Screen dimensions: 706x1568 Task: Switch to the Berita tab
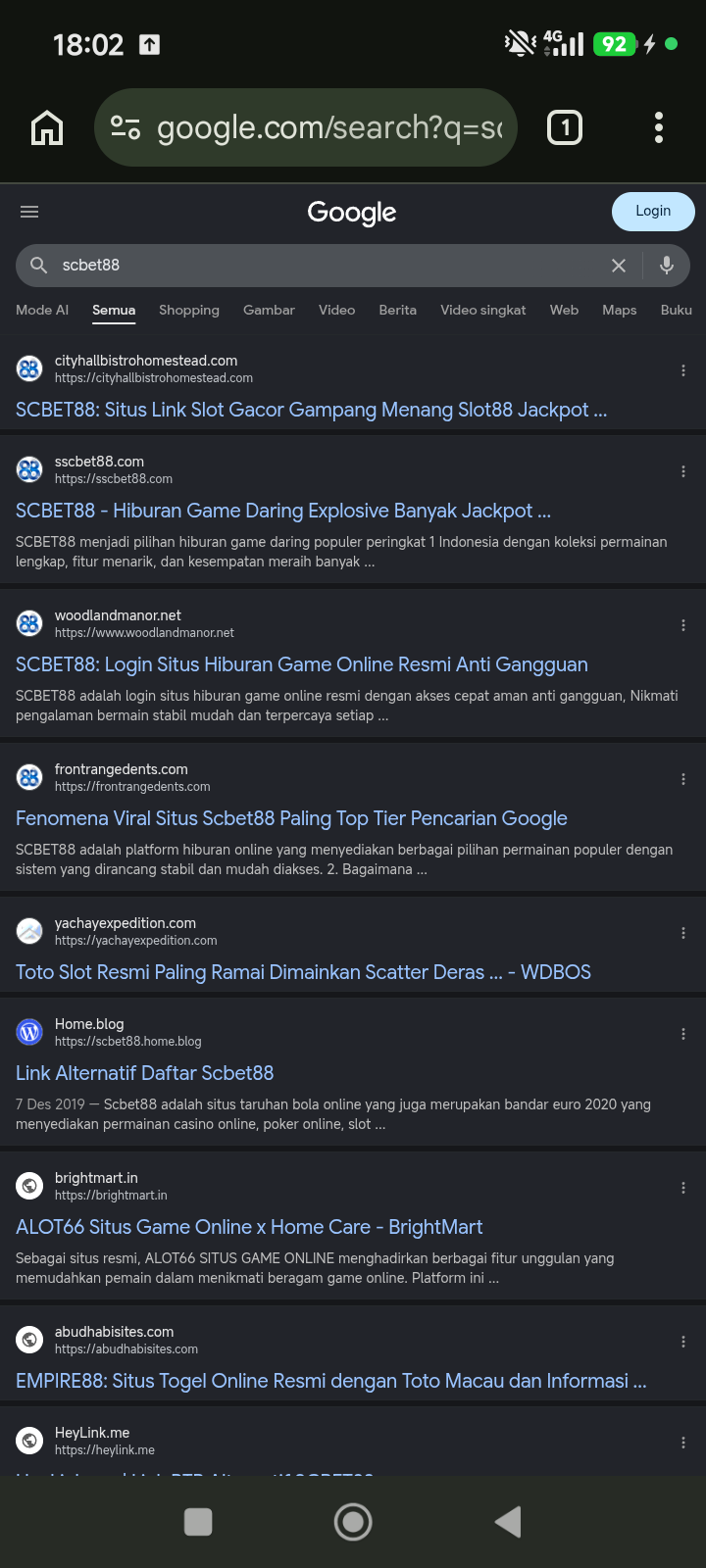point(397,310)
